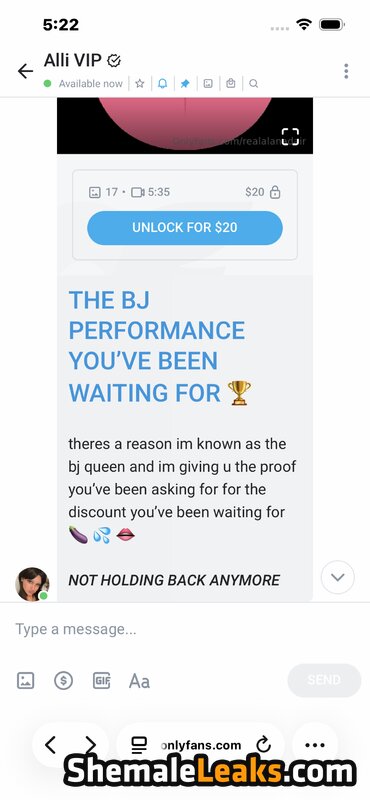Open the browser's three-dot more menu

(x=315, y=745)
